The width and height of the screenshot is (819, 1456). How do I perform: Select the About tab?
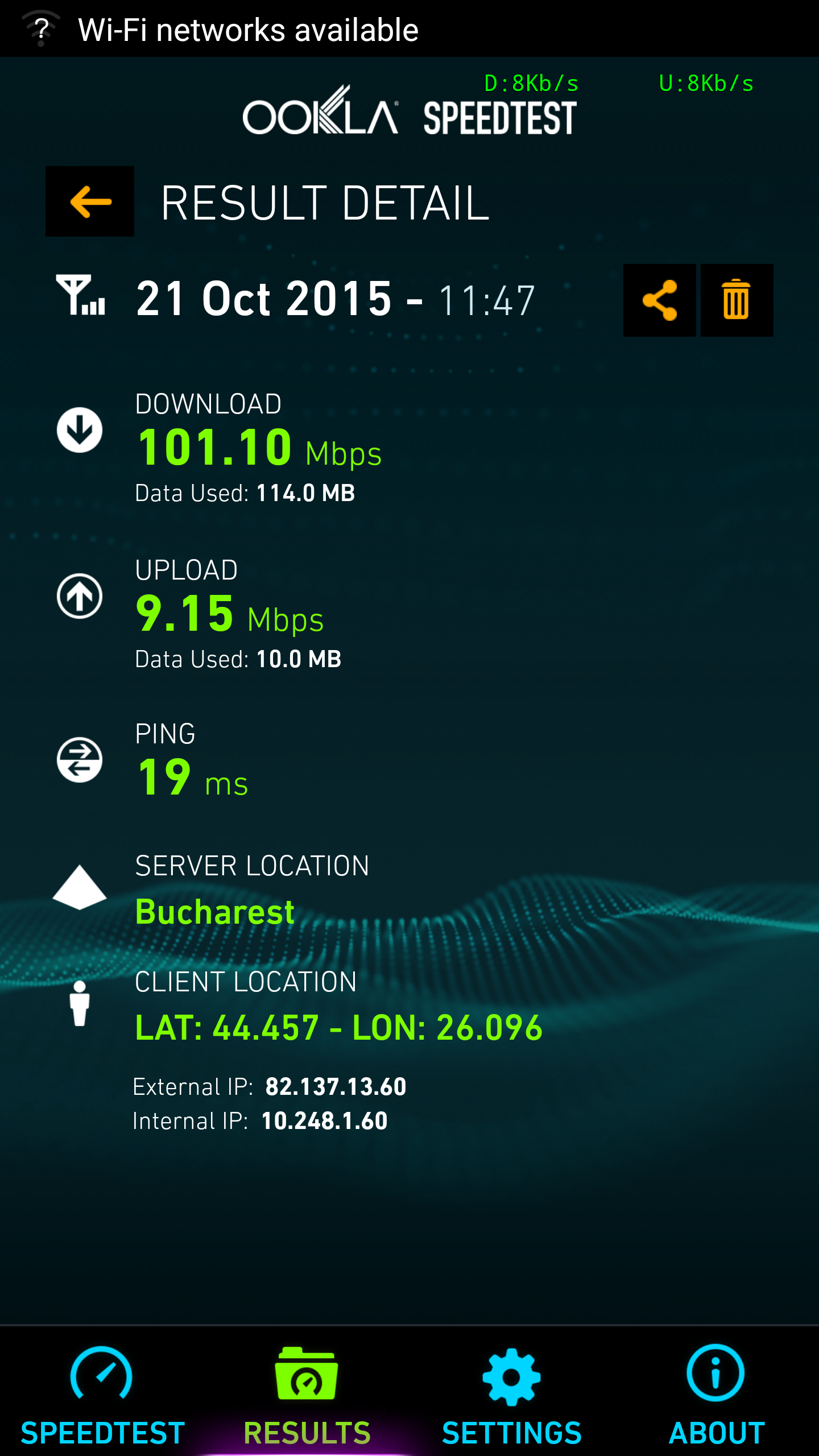[x=716, y=1393]
